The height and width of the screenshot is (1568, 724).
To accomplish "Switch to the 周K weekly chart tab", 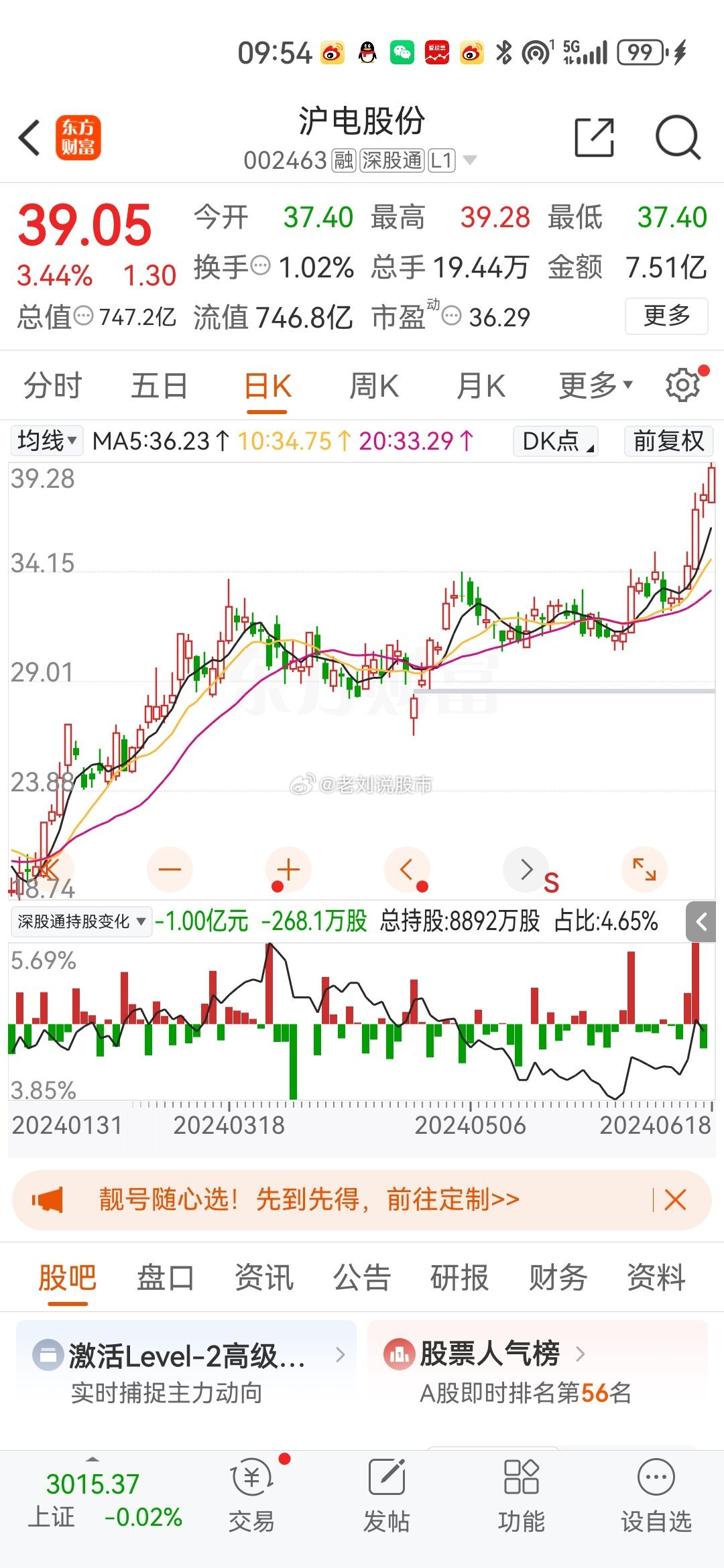I will pyautogui.click(x=373, y=385).
